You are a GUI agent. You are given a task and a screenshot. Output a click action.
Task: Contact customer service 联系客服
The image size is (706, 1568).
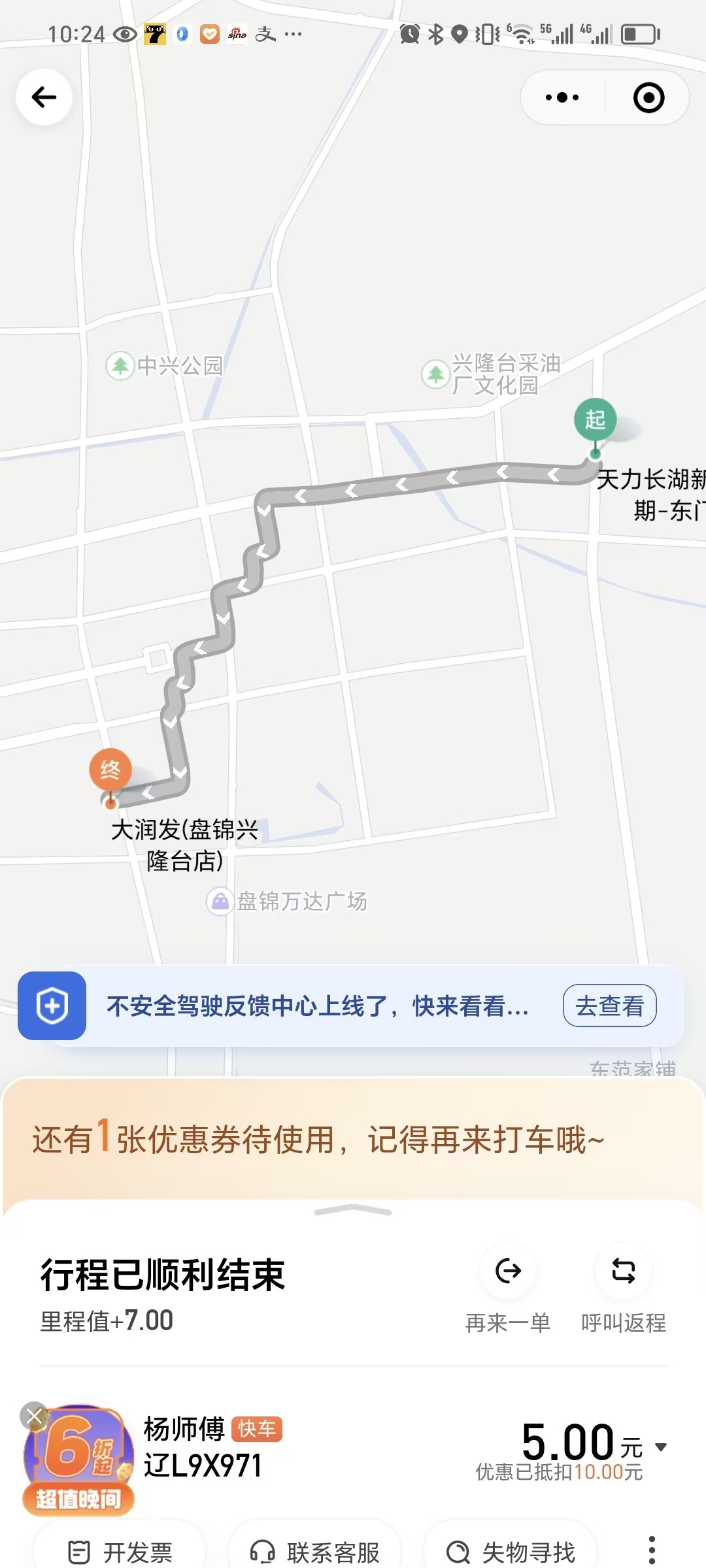click(x=315, y=1552)
